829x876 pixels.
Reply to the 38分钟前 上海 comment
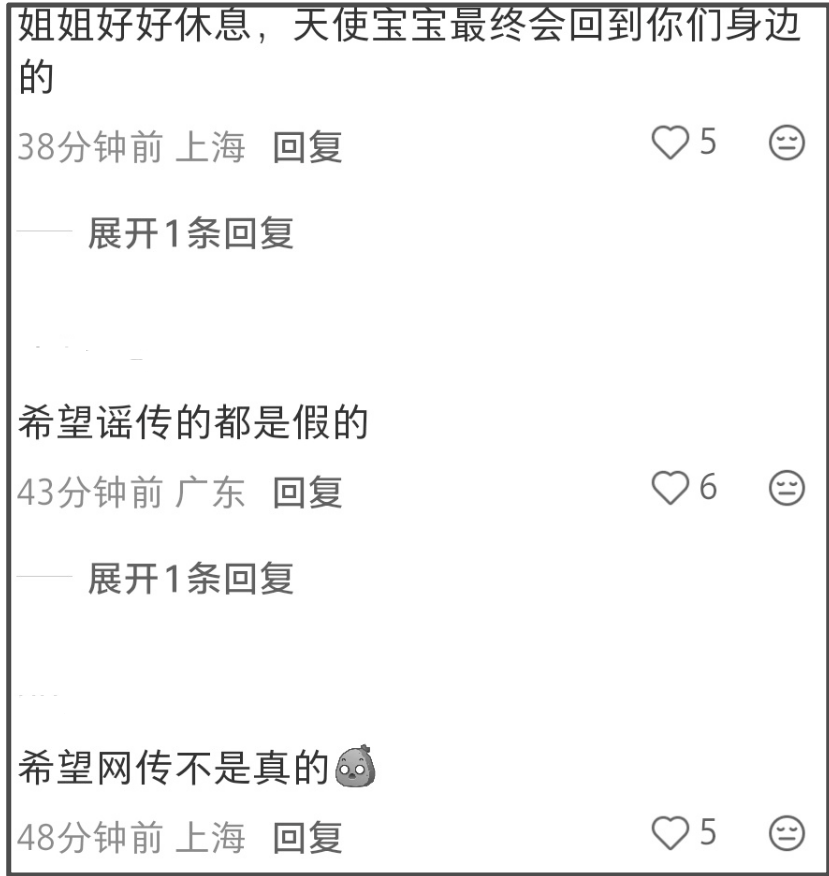point(308,147)
